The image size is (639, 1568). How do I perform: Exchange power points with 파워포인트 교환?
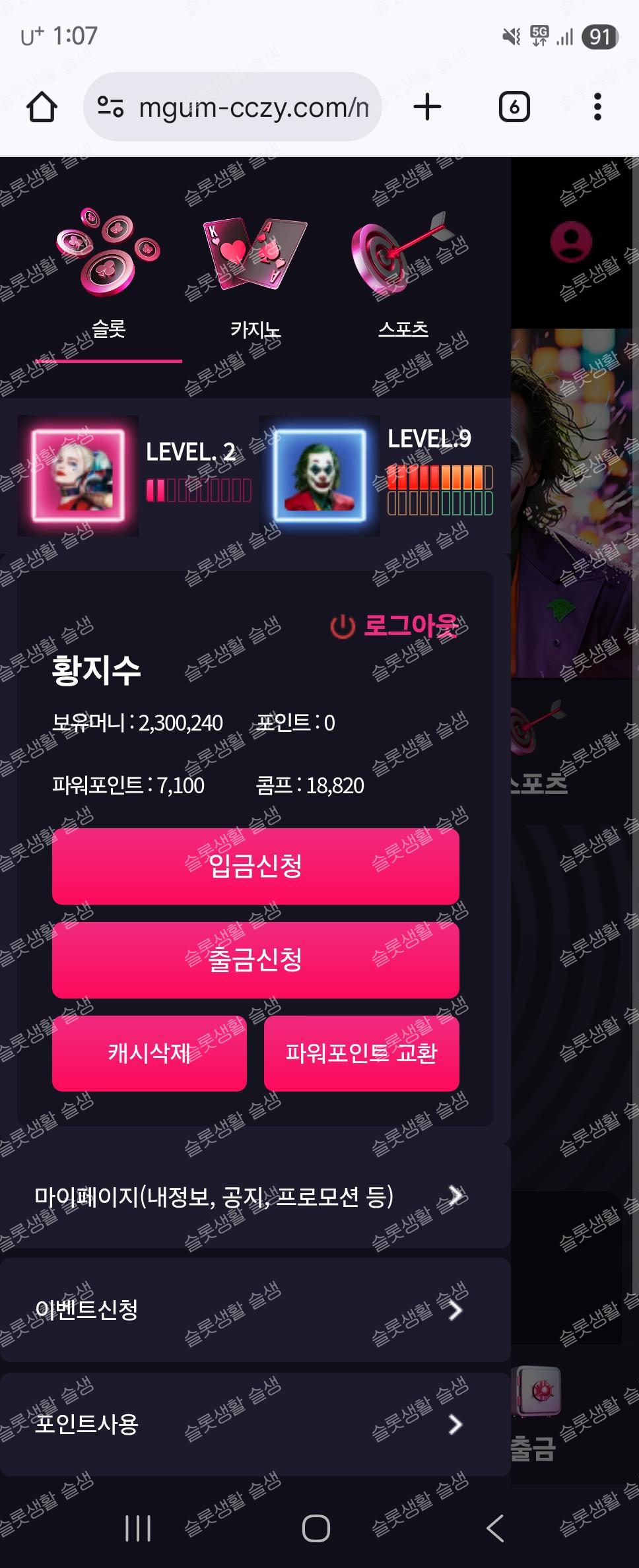coord(361,1053)
